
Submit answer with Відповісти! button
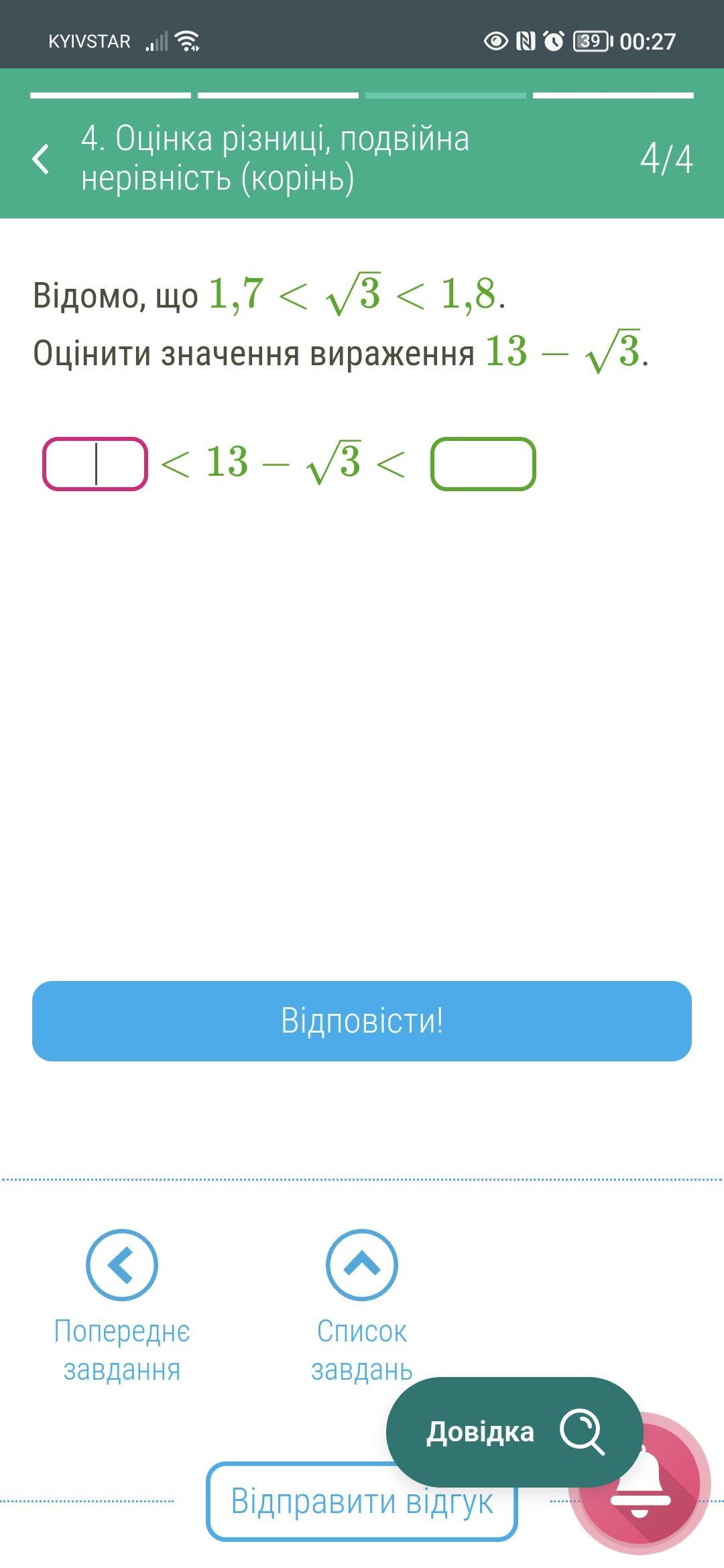[362, 1021]
